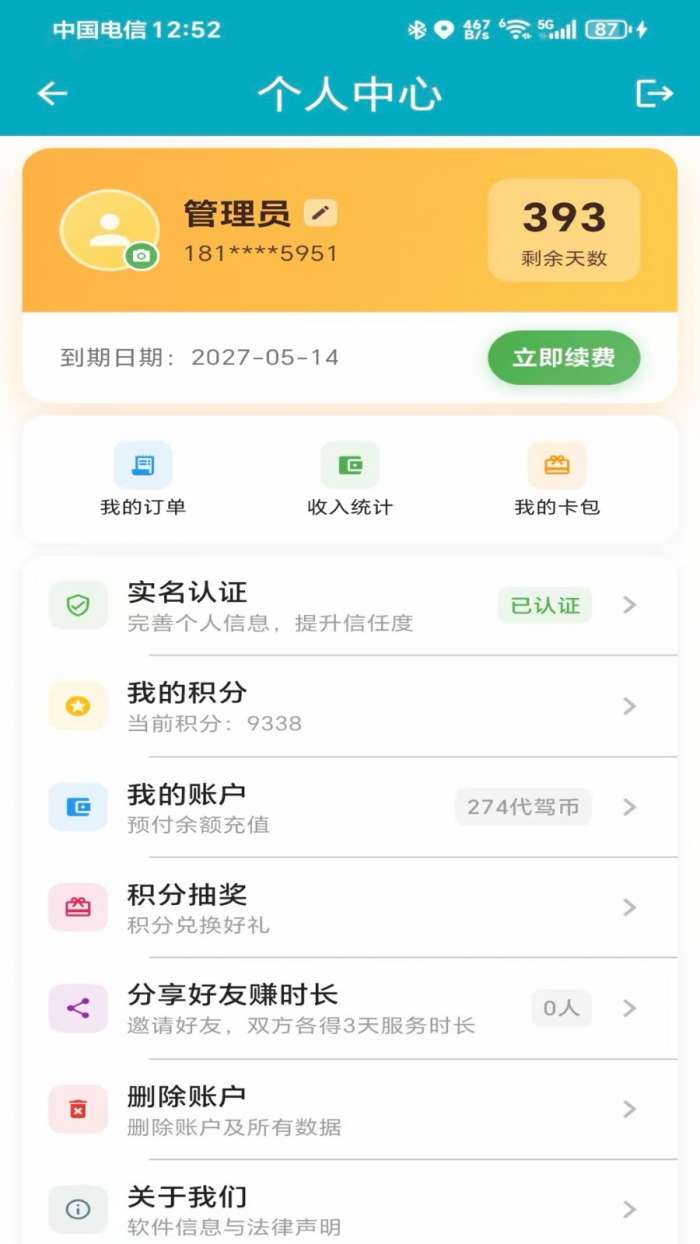Viewport: 700px width, 1244px height.
Task: Check 我的积分 points details
Action: pos(350,706)
